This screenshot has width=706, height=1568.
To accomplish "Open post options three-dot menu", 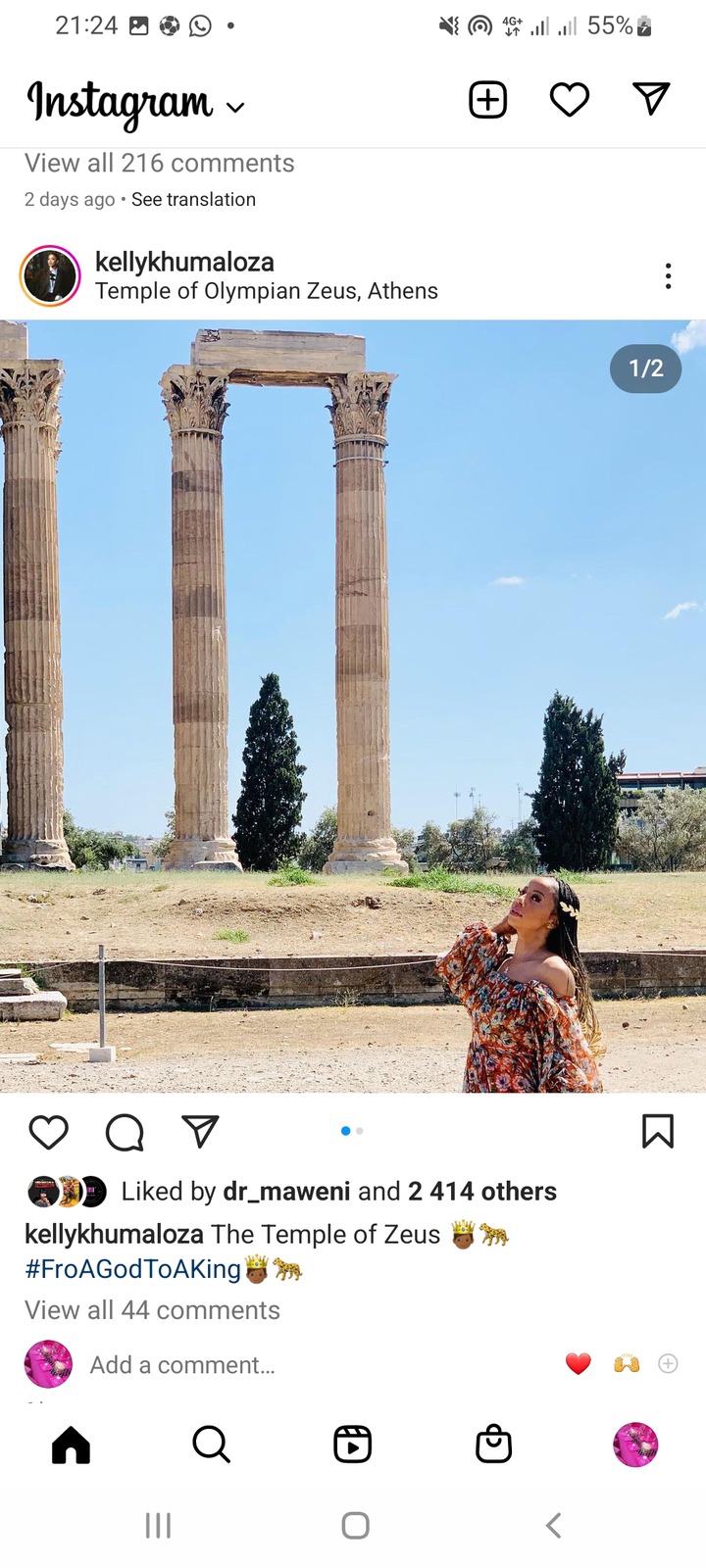I will coord(668,276).
